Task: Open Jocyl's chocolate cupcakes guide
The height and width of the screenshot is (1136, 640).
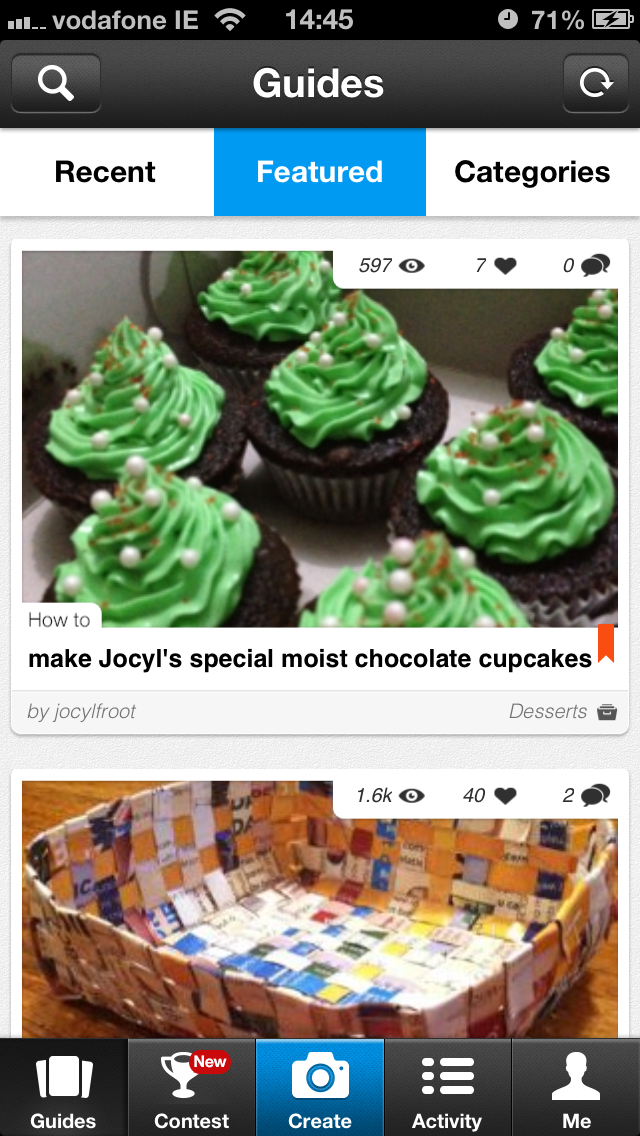Action: click(310, 659)
